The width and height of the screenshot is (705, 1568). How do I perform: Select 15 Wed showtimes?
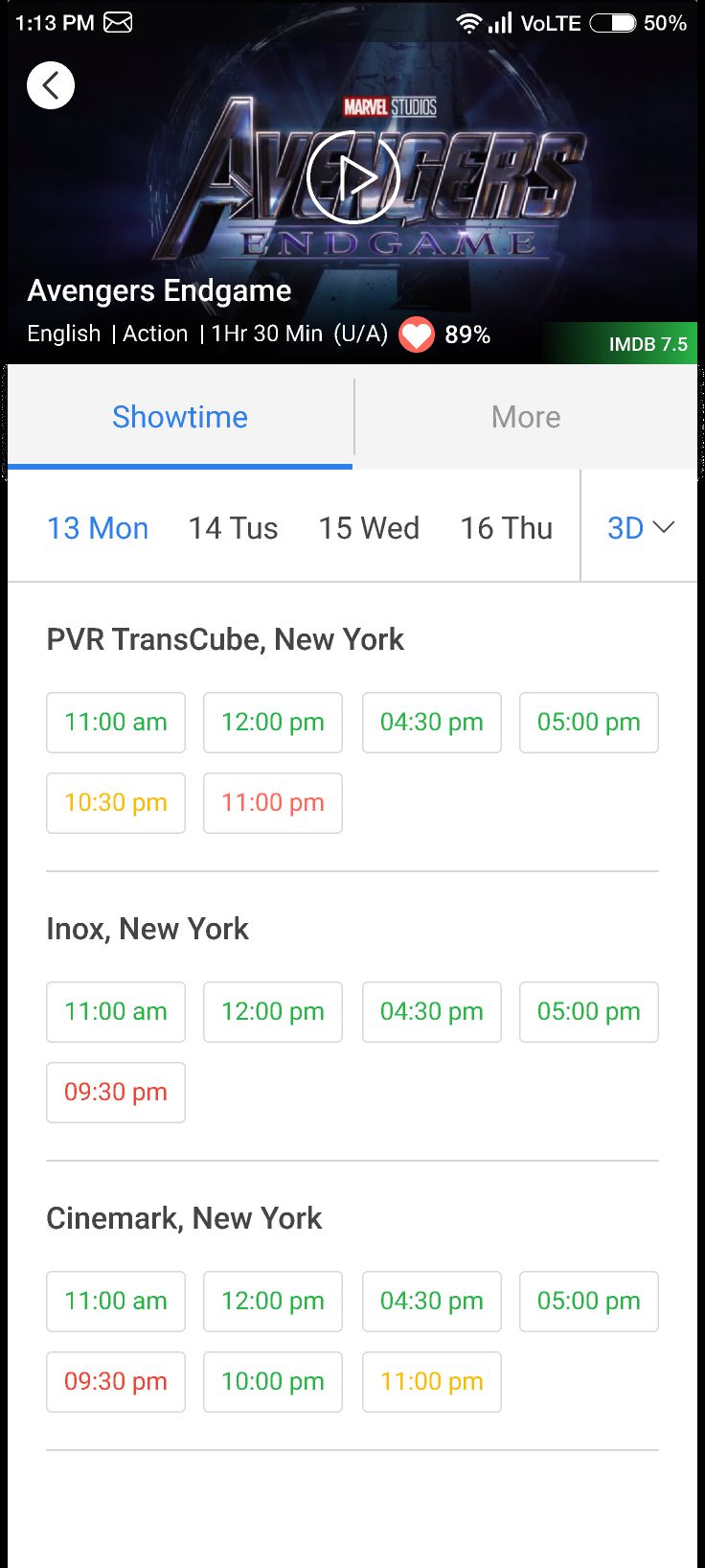(369, 528)
